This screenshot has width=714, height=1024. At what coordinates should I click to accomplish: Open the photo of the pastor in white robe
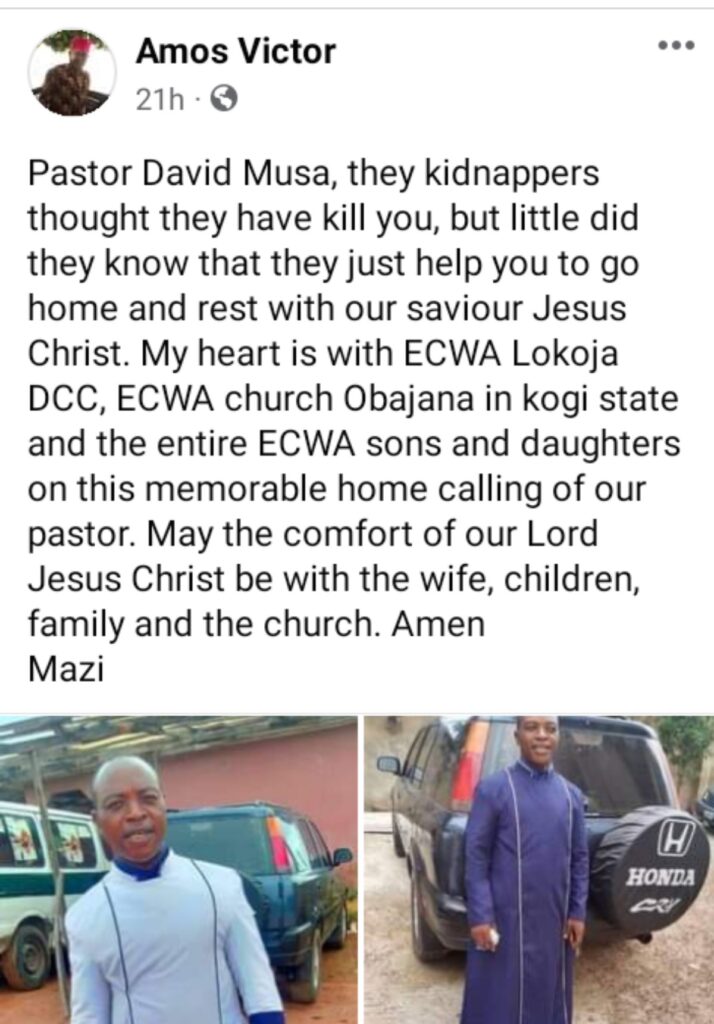tap(179, 868)
